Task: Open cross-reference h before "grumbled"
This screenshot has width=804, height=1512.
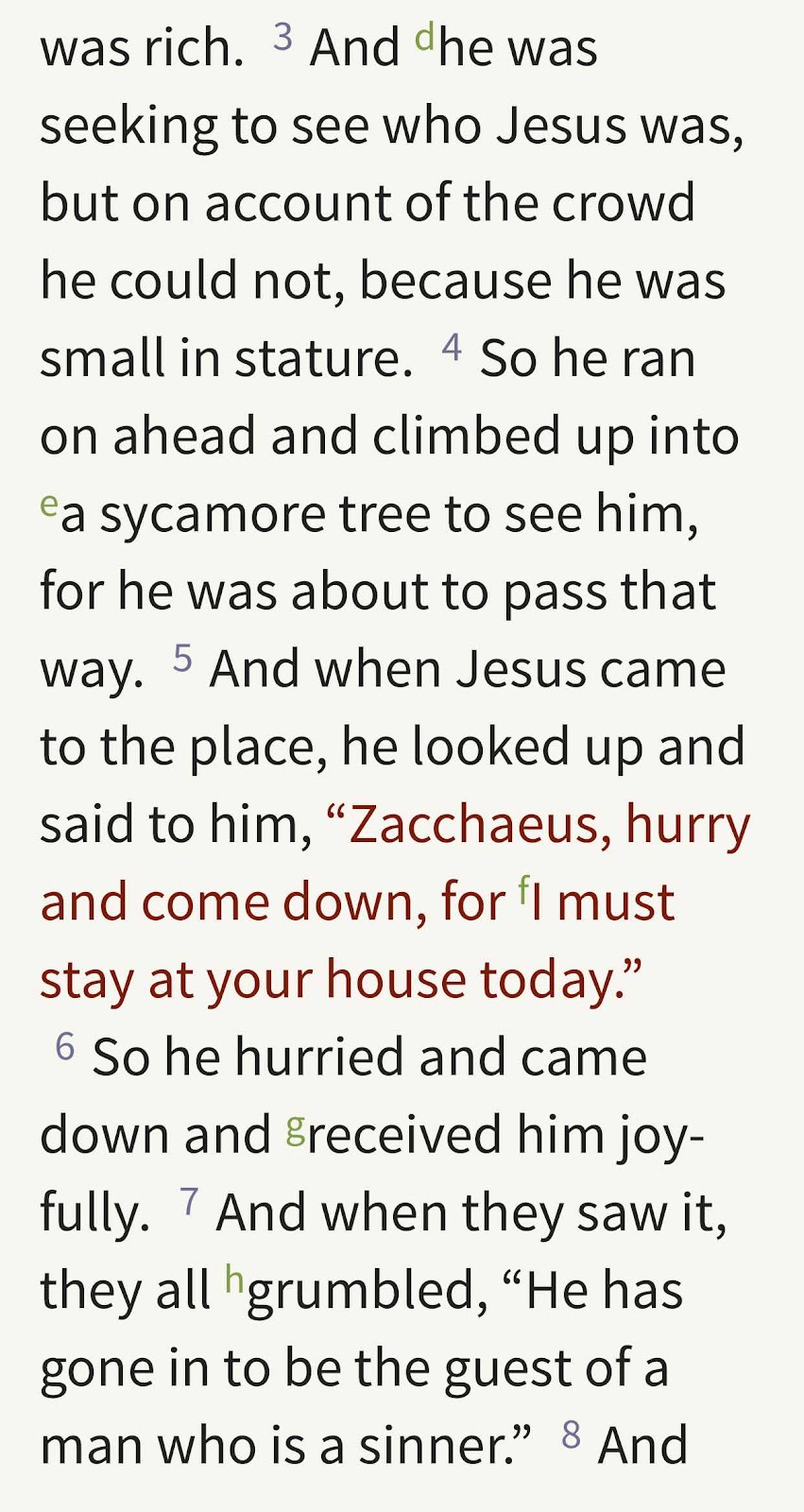Action: tap(234, 1280)
